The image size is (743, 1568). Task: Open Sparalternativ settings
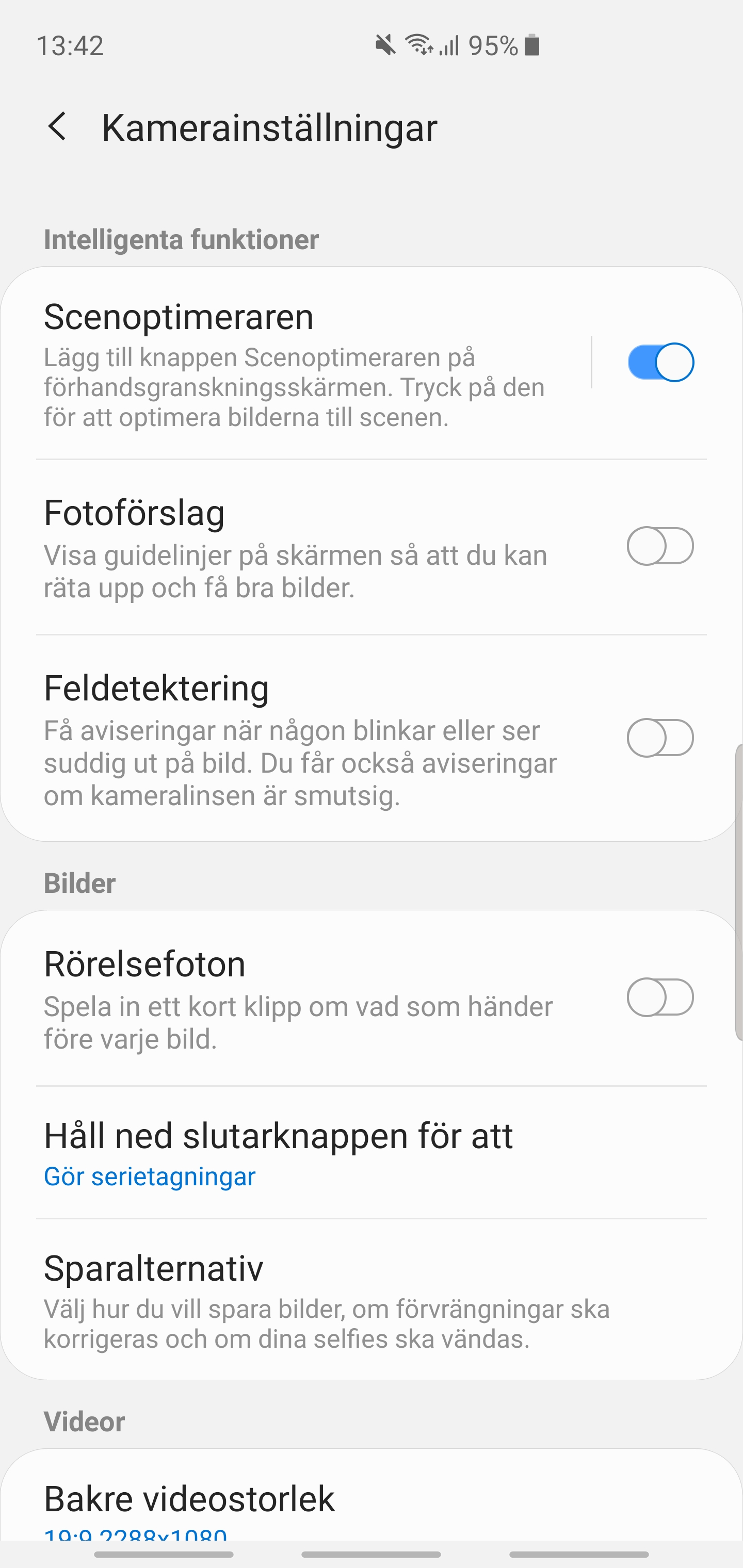pos(372,1299)
